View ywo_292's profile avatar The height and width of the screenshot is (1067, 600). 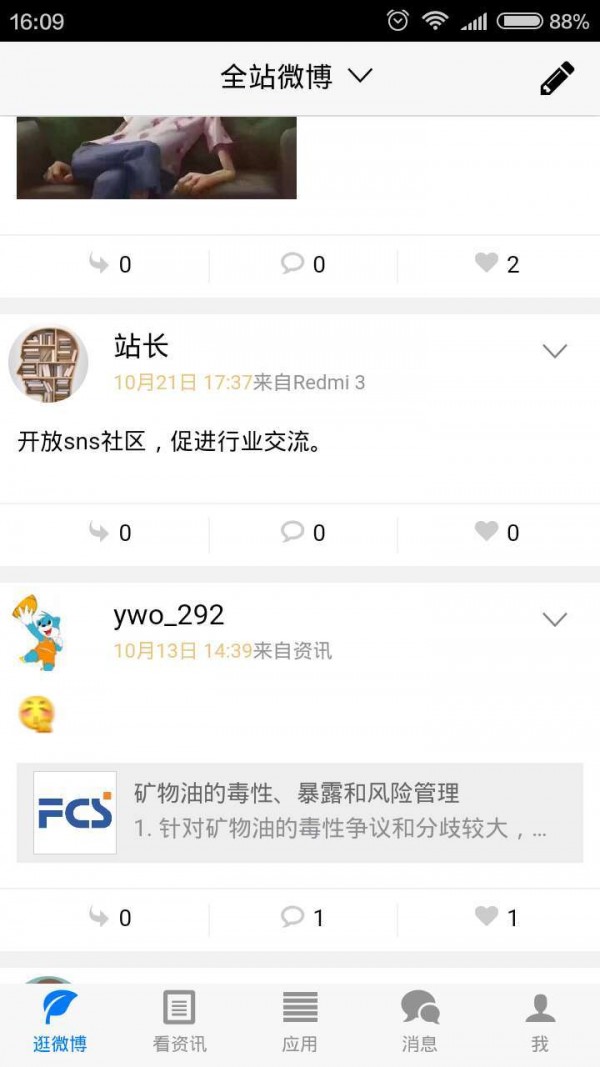[x=42, y=632]
